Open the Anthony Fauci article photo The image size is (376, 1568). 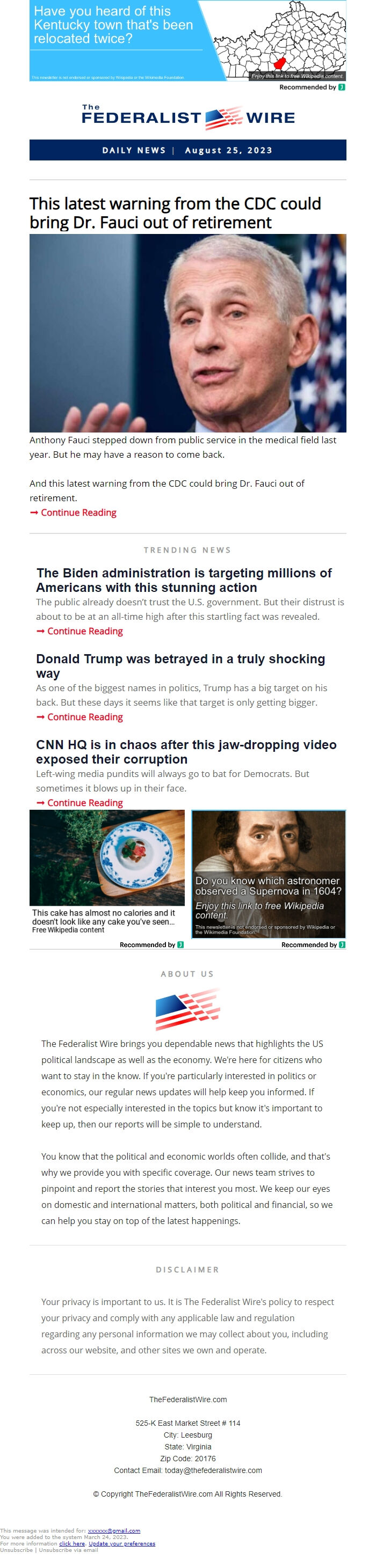pos(187,333)
